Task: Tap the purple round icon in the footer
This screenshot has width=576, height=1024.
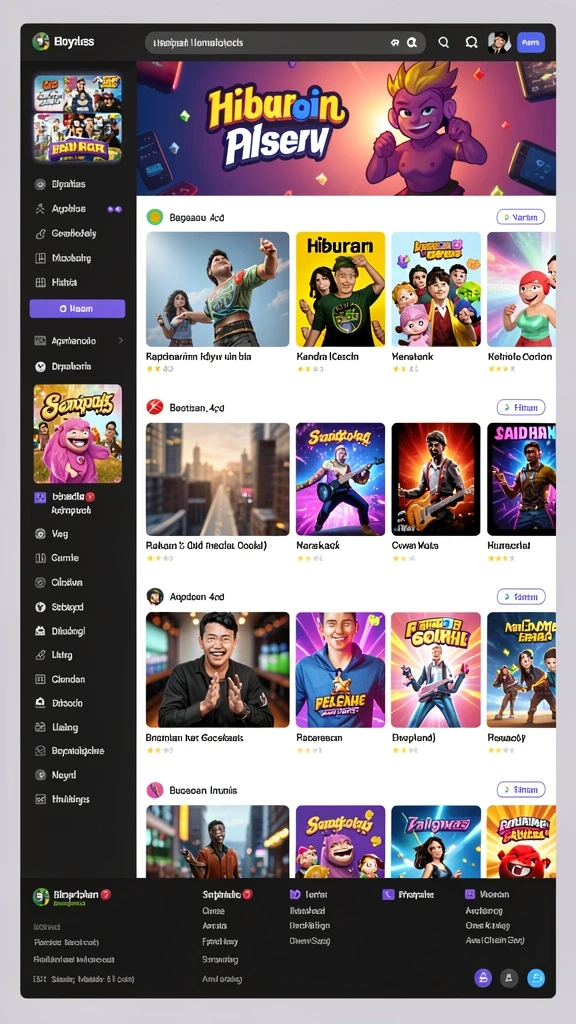Action: point(483,978)
